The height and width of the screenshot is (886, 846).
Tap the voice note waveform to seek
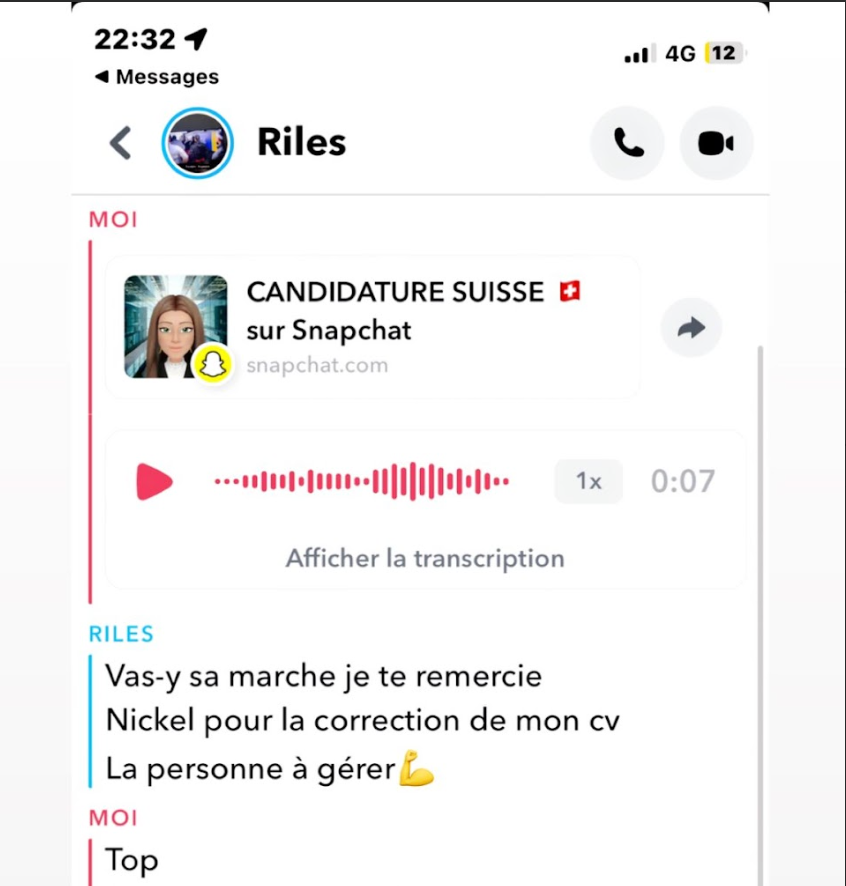(x=362, y=482)
